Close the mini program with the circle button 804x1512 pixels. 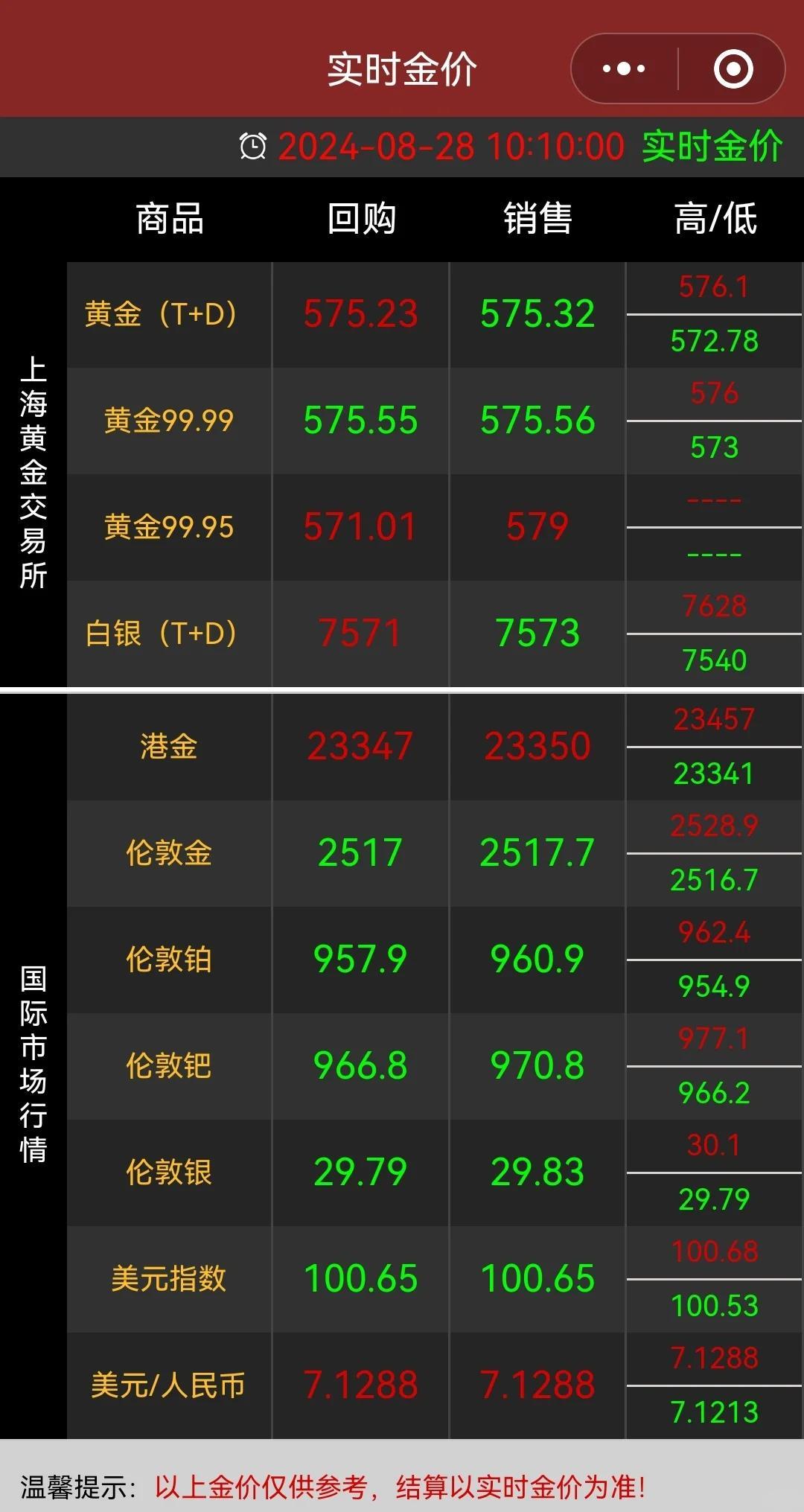click(x=733, y=69)
